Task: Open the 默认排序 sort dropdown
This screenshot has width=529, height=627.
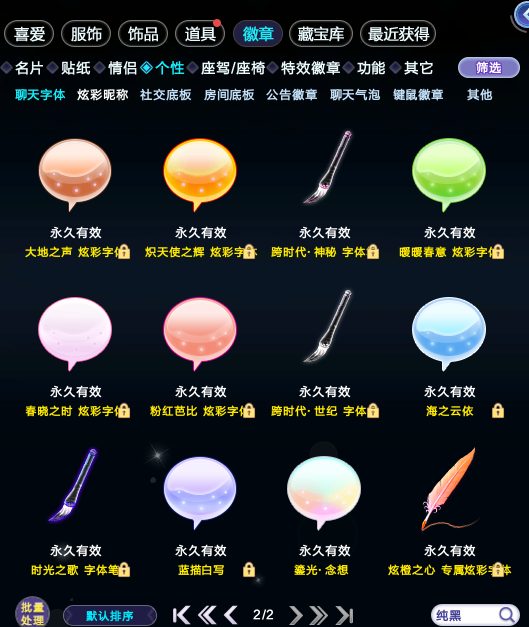Action: coord(110,615)
